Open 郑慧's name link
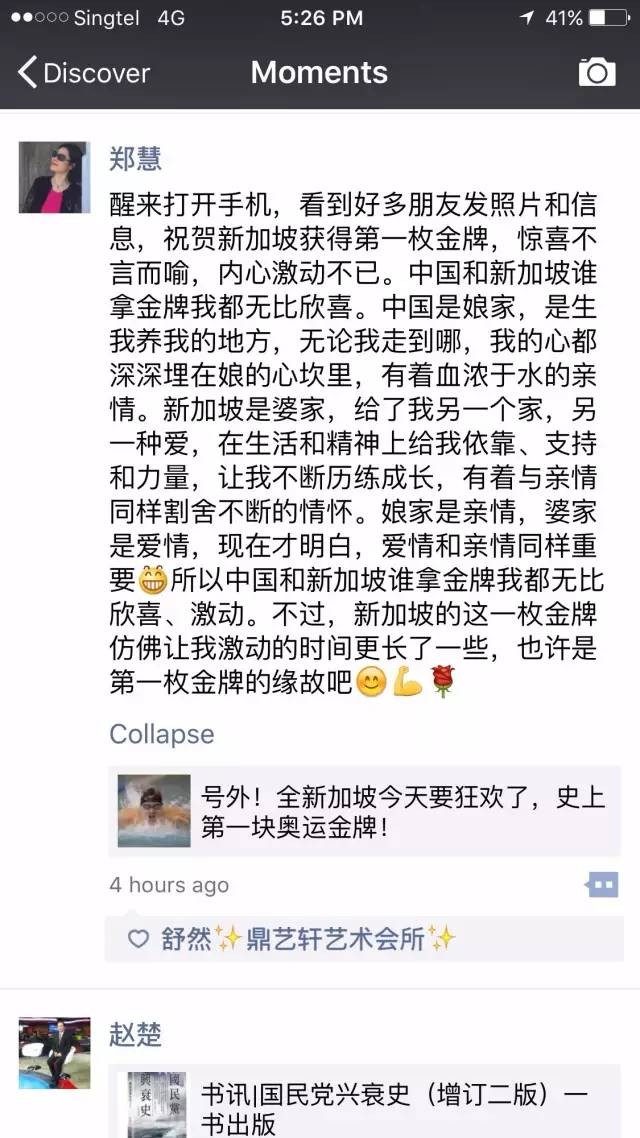Viewport: 640px width, 1138px height. pos(135,157)
